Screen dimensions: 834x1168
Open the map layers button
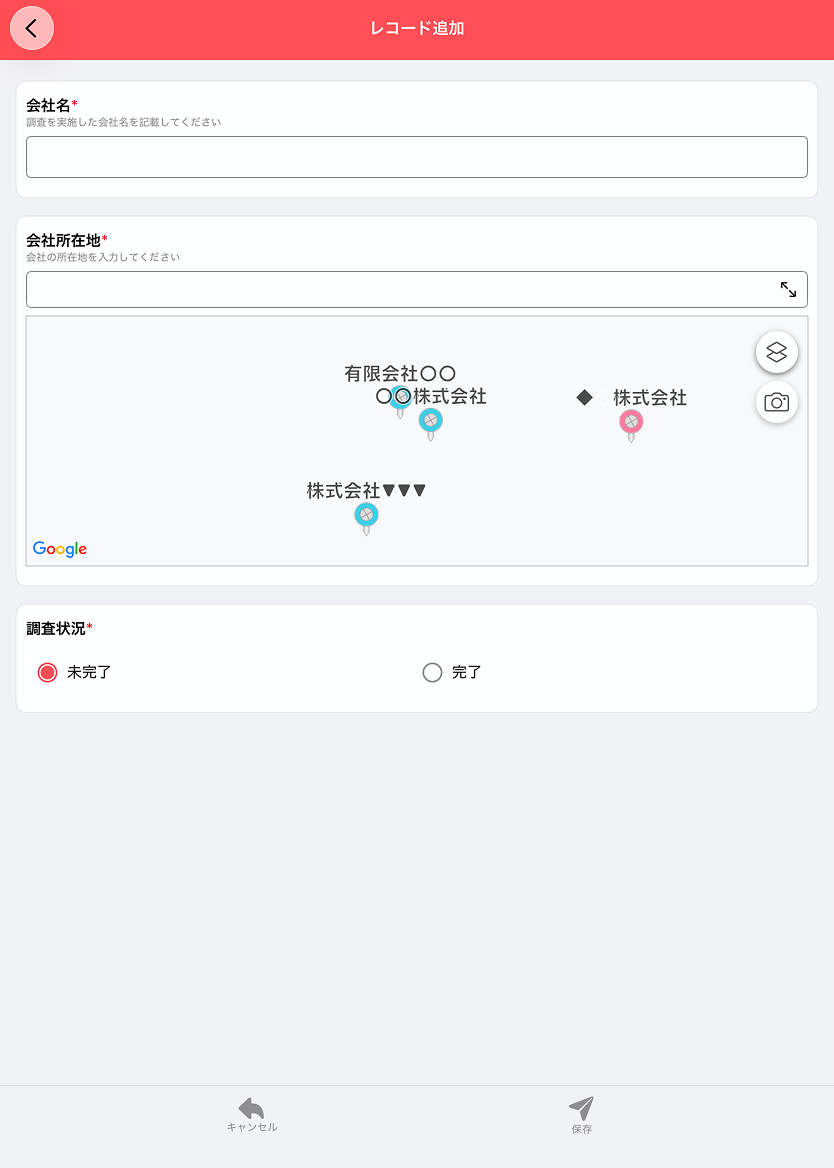click(777, 352)
